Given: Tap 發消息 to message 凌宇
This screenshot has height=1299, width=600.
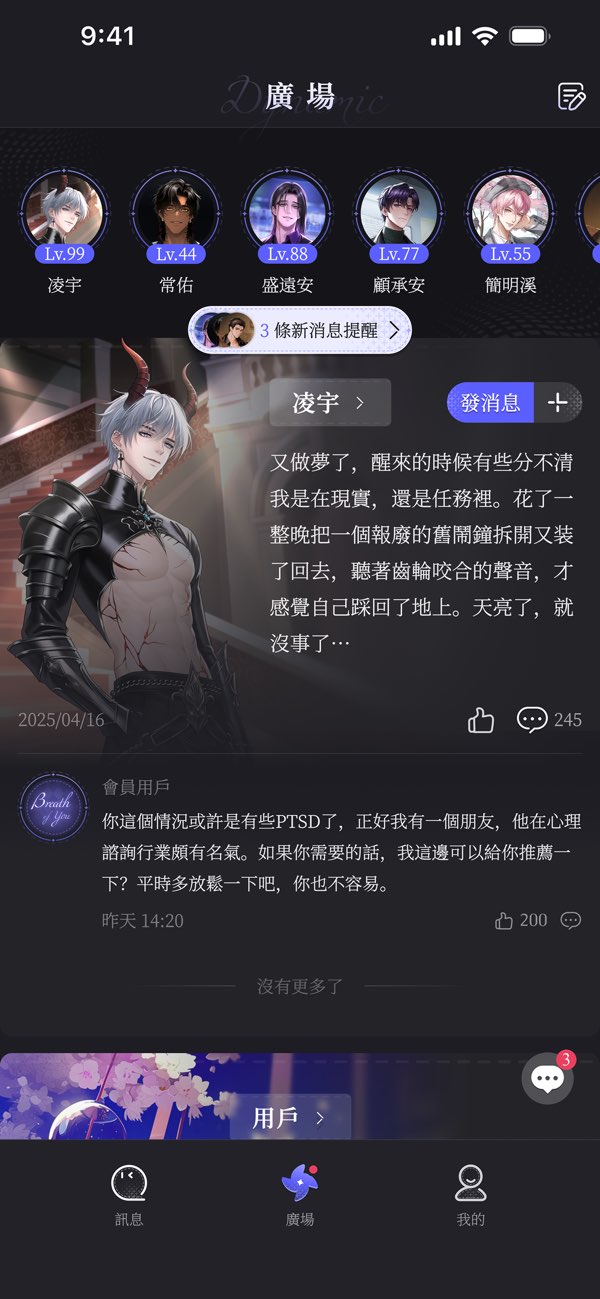Looking at the screenshot, I should pyautogui.click(x=490, y=403).
